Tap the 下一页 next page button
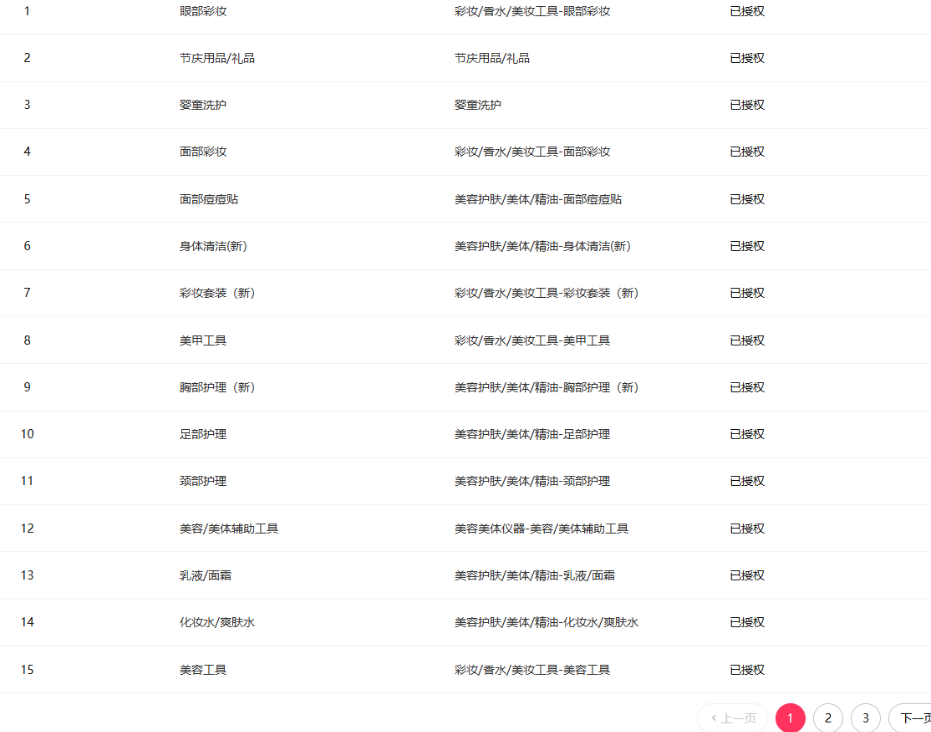The height and width of the screenshot is (732, 931). [911, 718]
